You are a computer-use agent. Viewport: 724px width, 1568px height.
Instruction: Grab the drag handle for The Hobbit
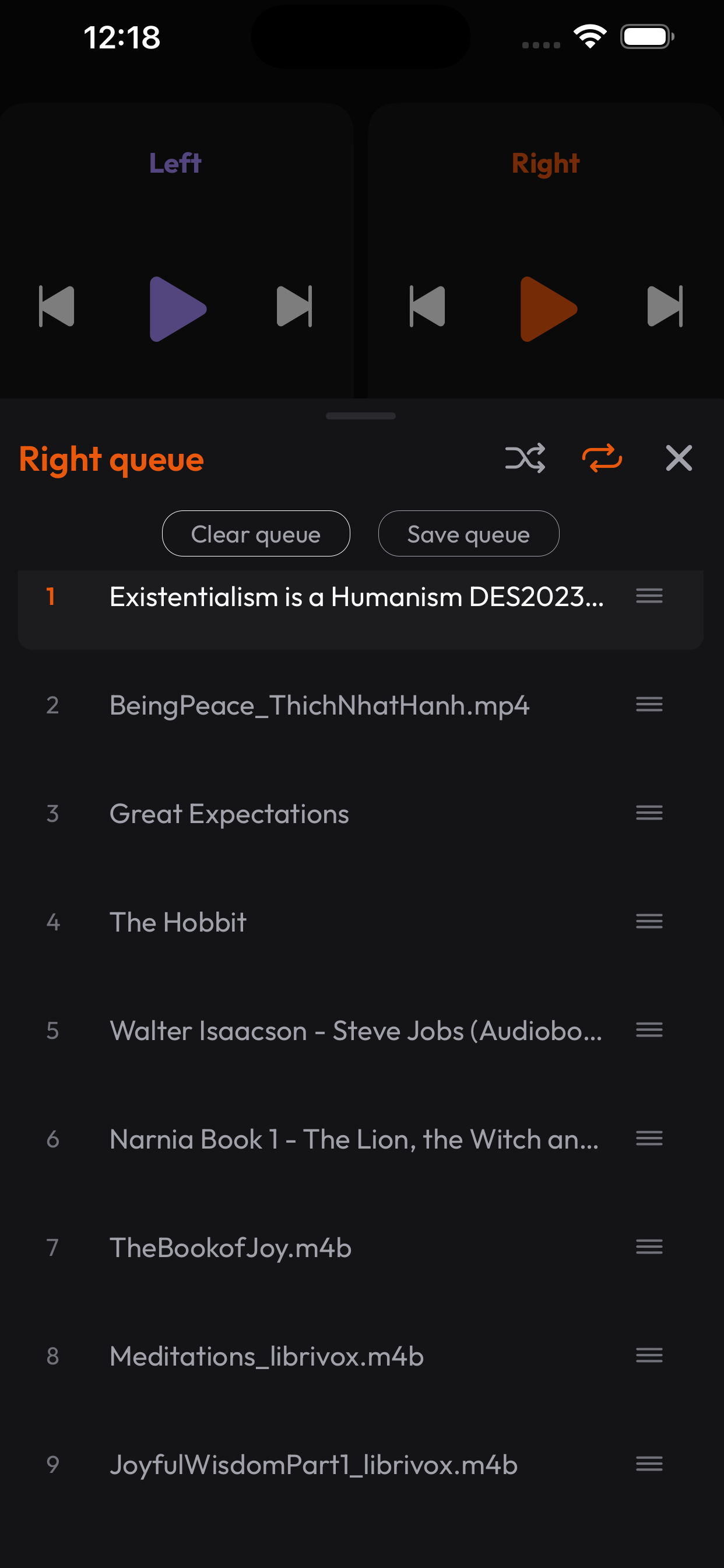649,922
